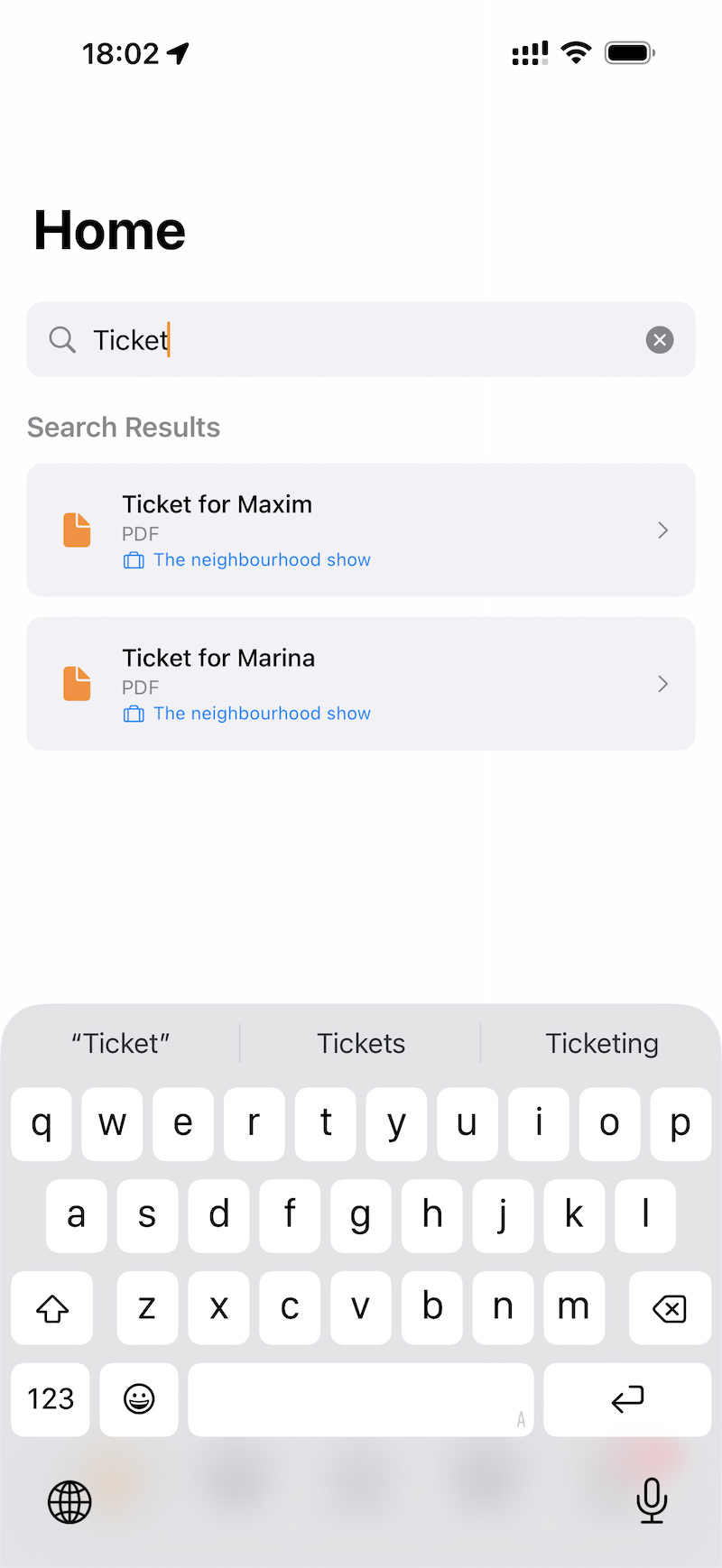Open the emoji keyboard
722x1568 pixels.
(x=138, y=1399)
